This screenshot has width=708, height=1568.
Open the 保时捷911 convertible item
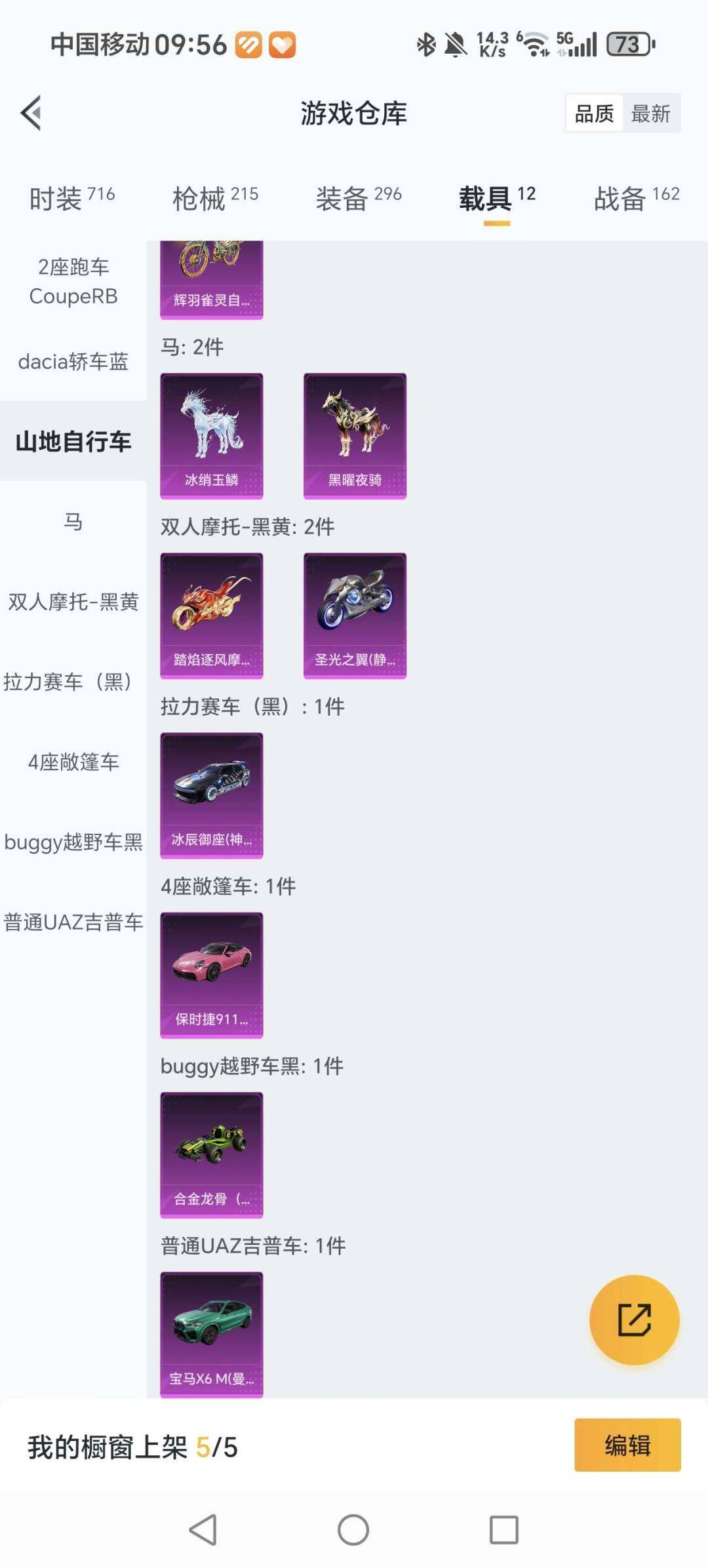pos(211,973)
